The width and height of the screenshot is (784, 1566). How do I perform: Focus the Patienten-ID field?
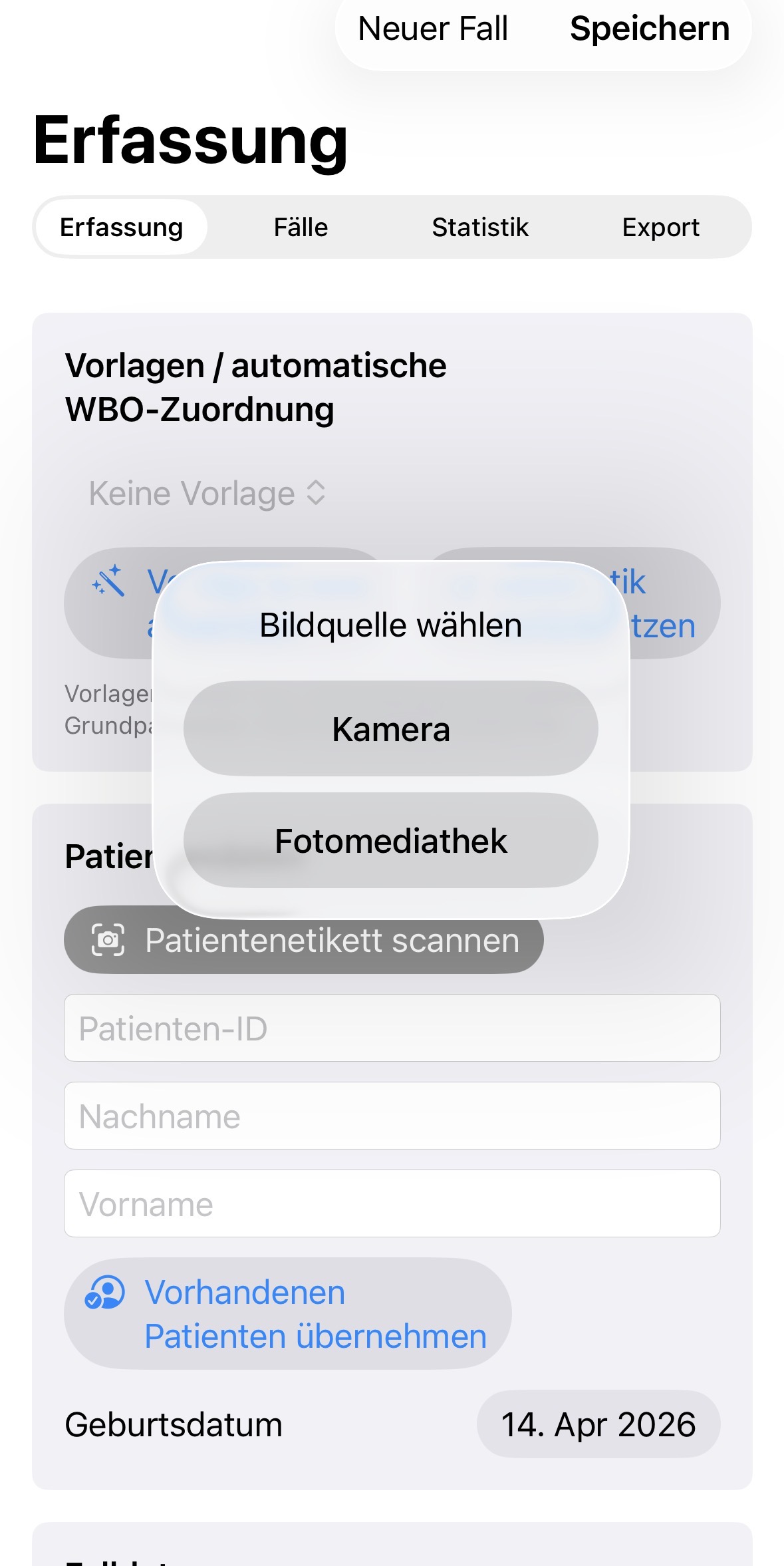coord(392,1028)
